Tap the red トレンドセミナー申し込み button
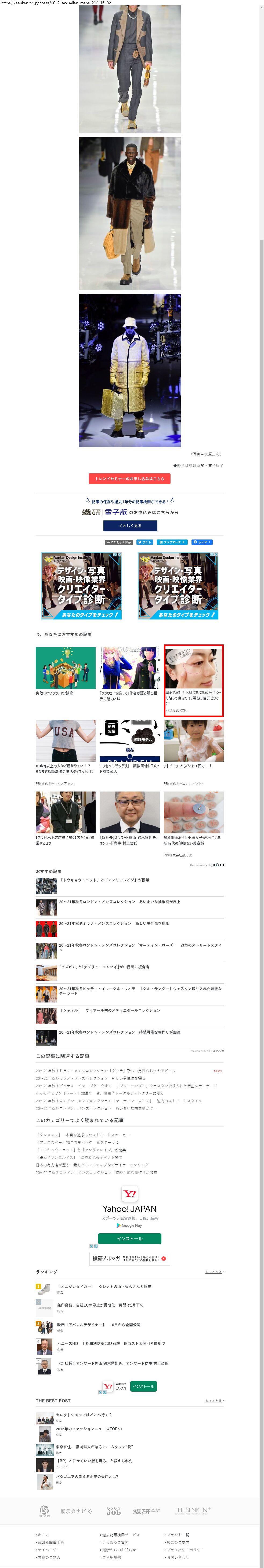This screenshot has height=1568, width=264. coord(129,479)
